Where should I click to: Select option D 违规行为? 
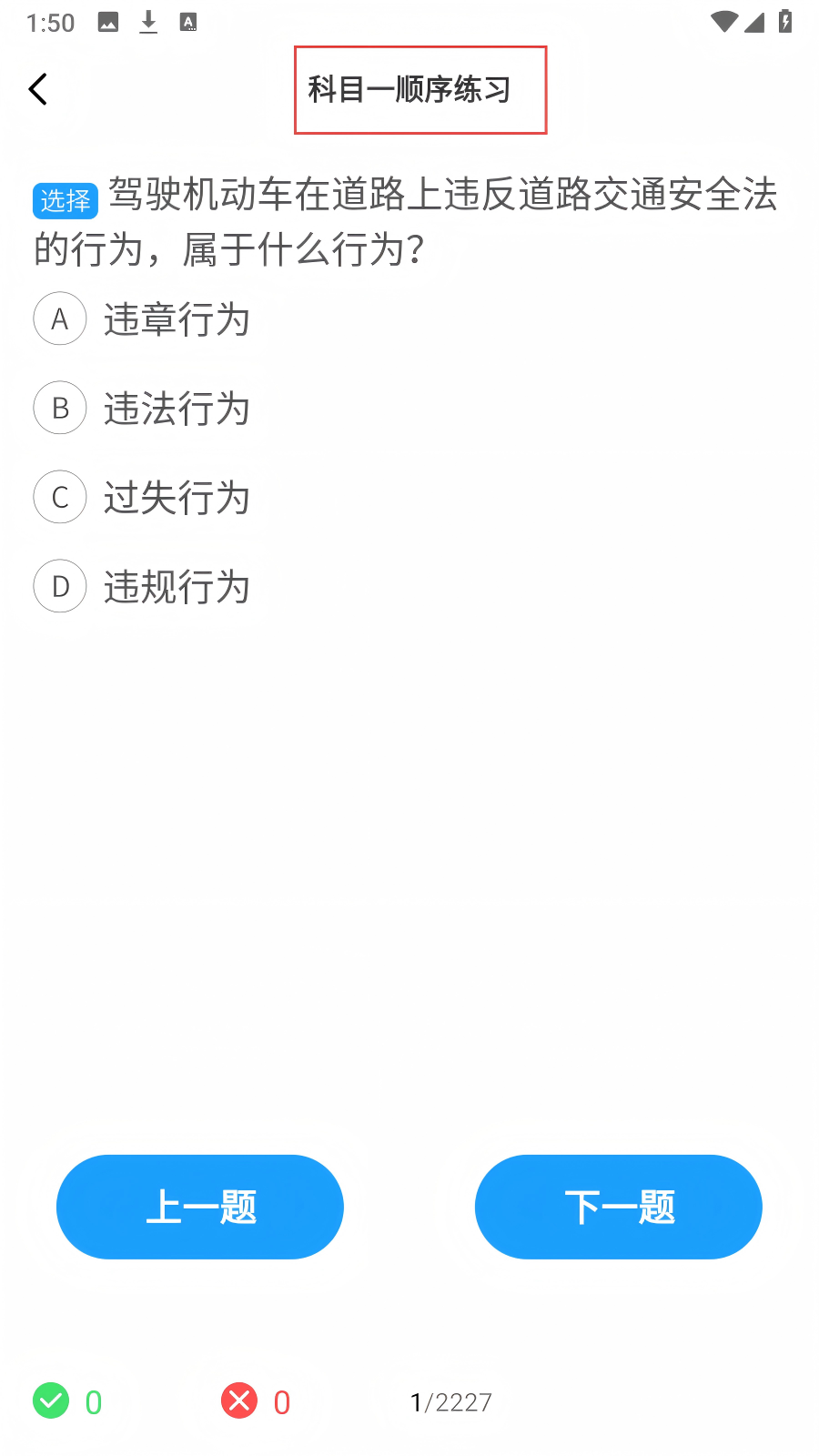[142, 587]
